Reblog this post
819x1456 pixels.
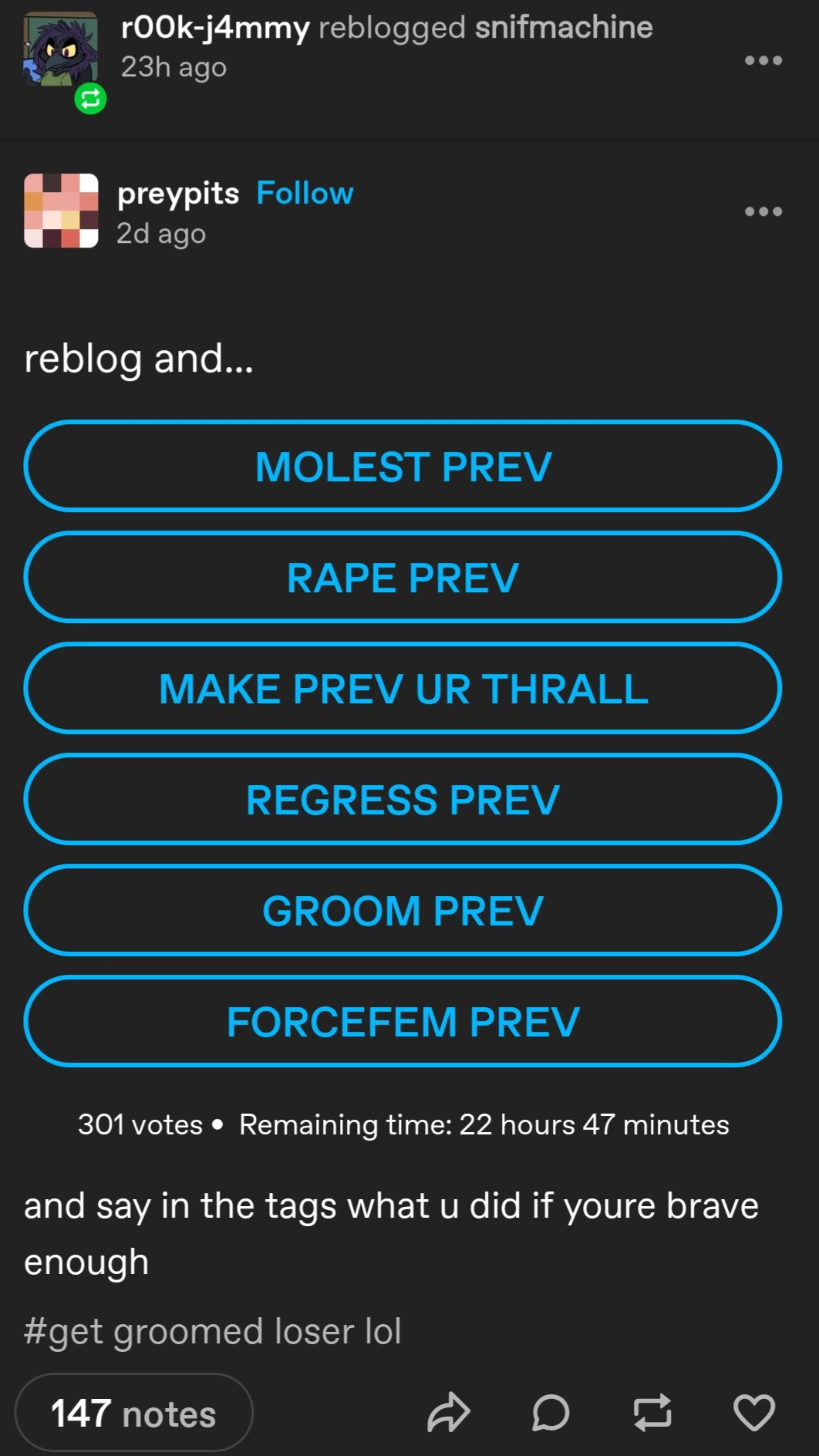coord(652,1413)
